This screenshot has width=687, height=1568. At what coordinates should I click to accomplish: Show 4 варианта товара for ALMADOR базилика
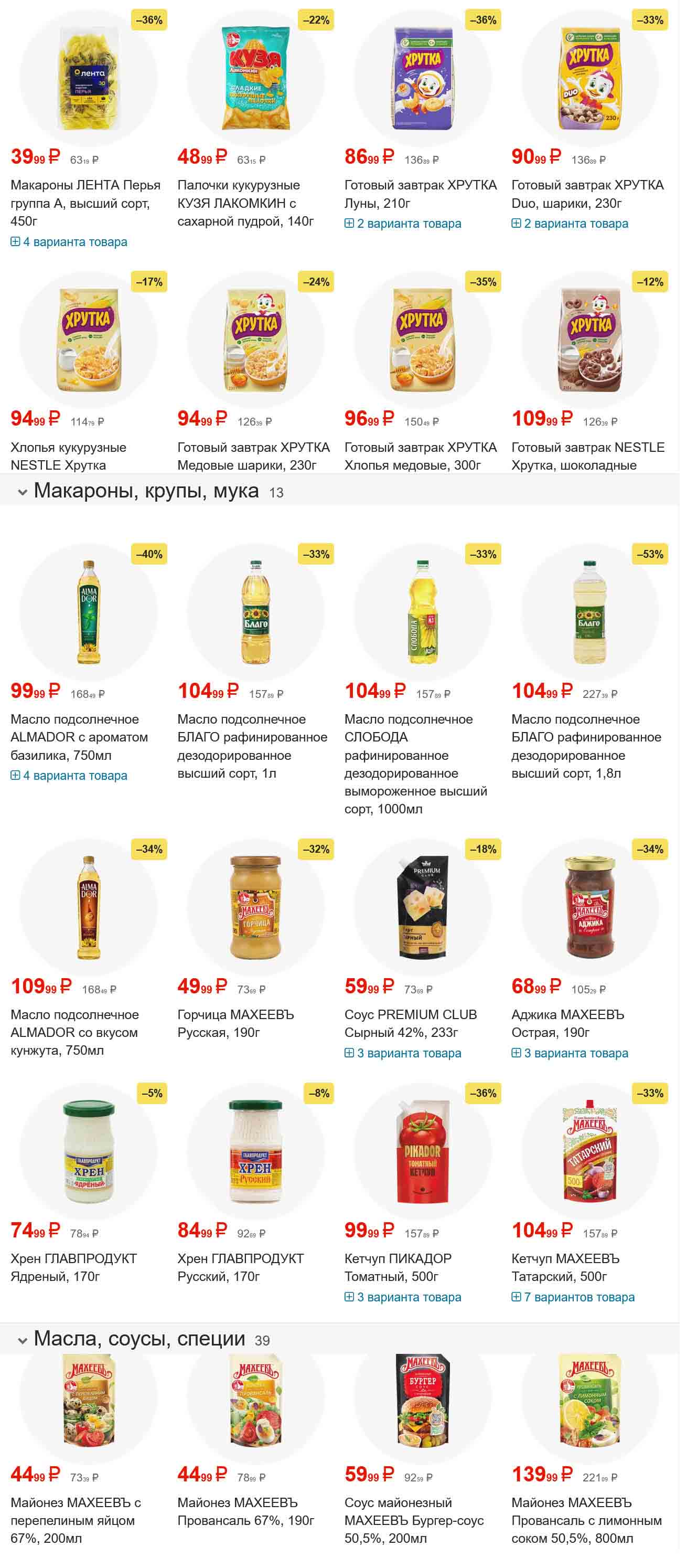click(x=69, y=776)
